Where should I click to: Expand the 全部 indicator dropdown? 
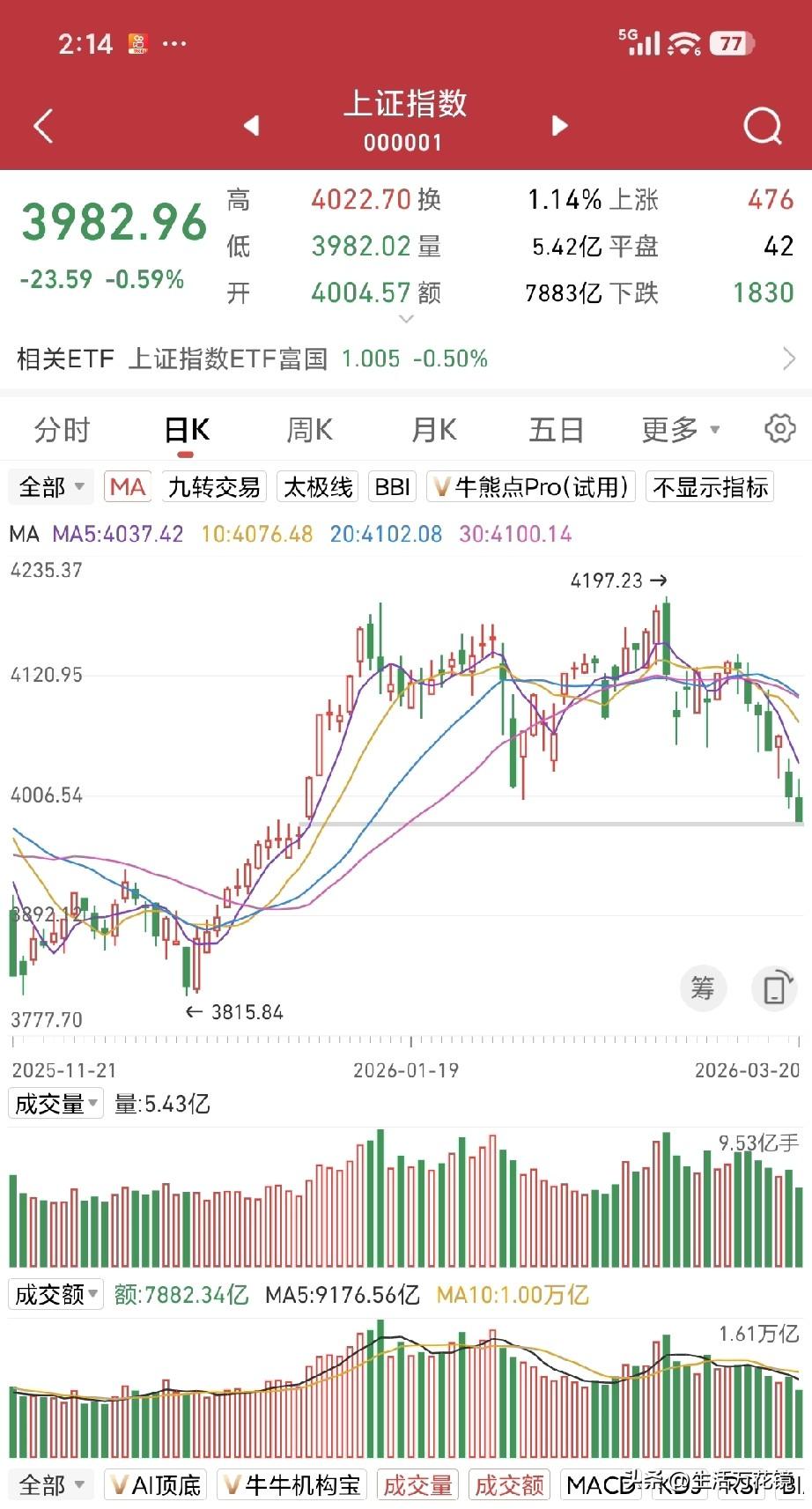[49, 486]
